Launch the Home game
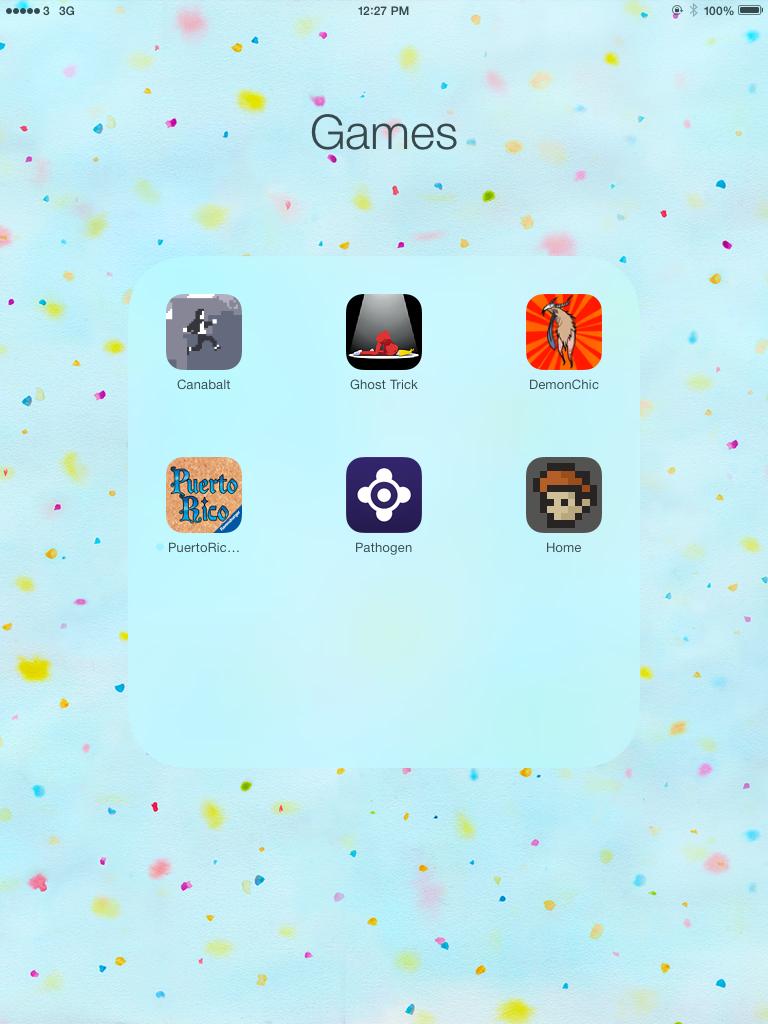The width and height of the screenshot is (768, 1024). point(564,495)
